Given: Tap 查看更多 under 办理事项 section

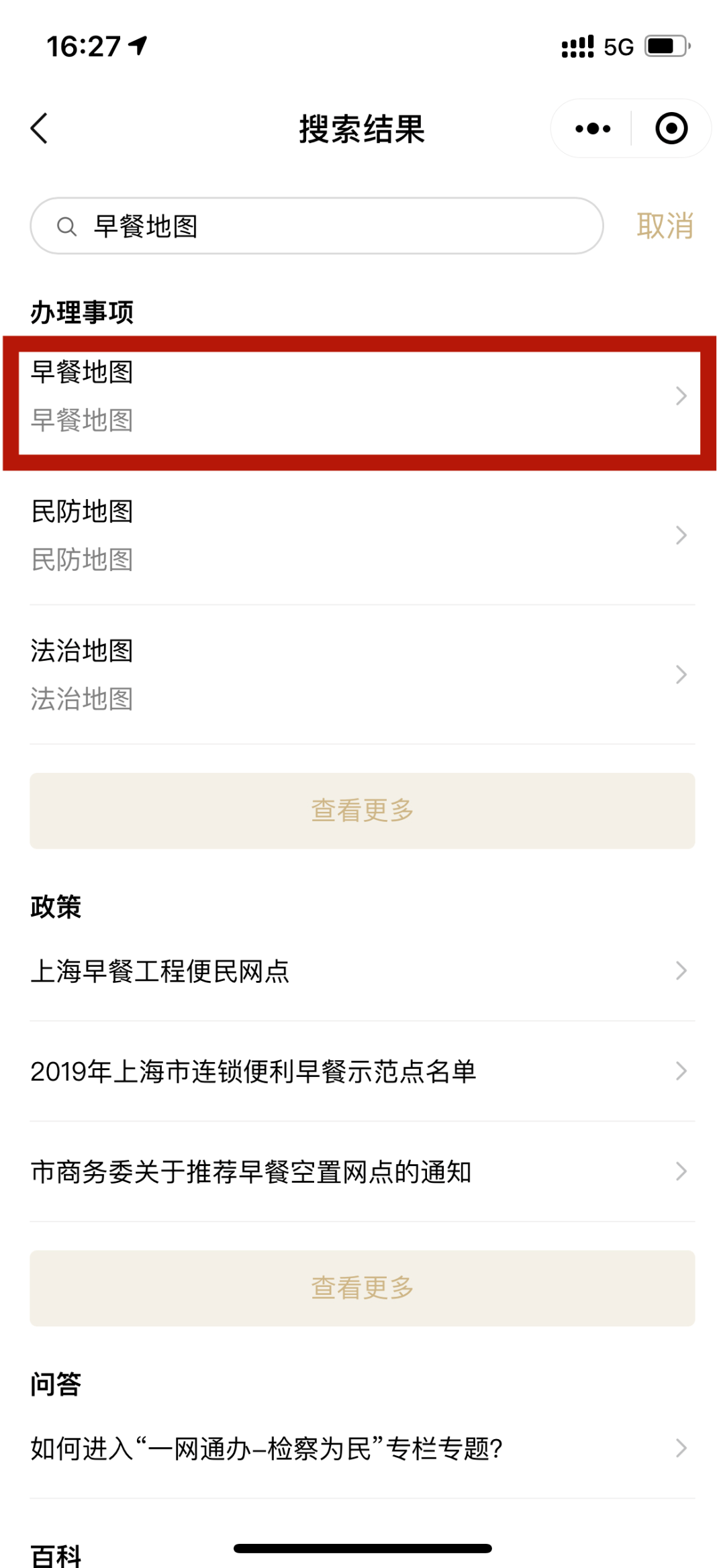Looking at the screenshot, I should [x=362, y=810].
